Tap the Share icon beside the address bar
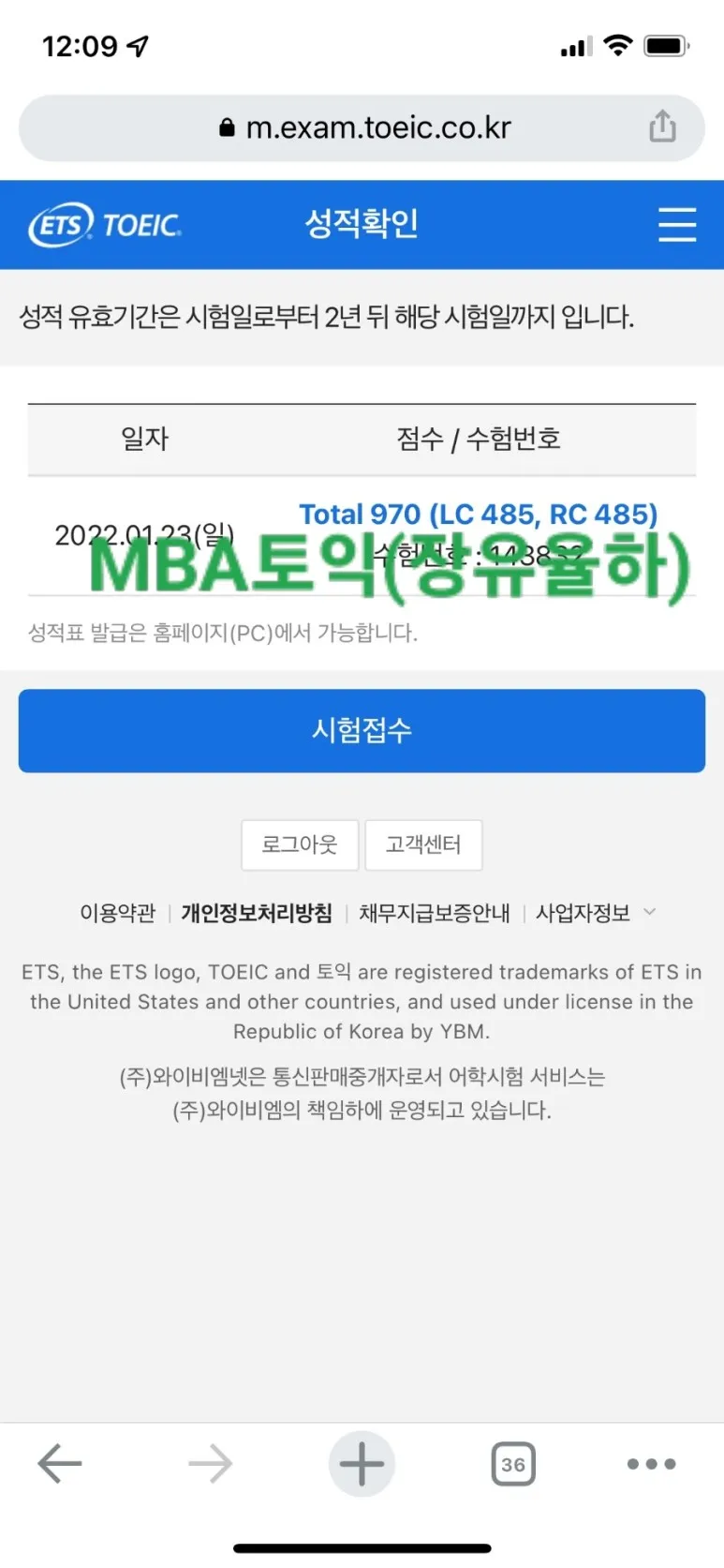The height and width of the screenshot is (1568, 724). 663,127
